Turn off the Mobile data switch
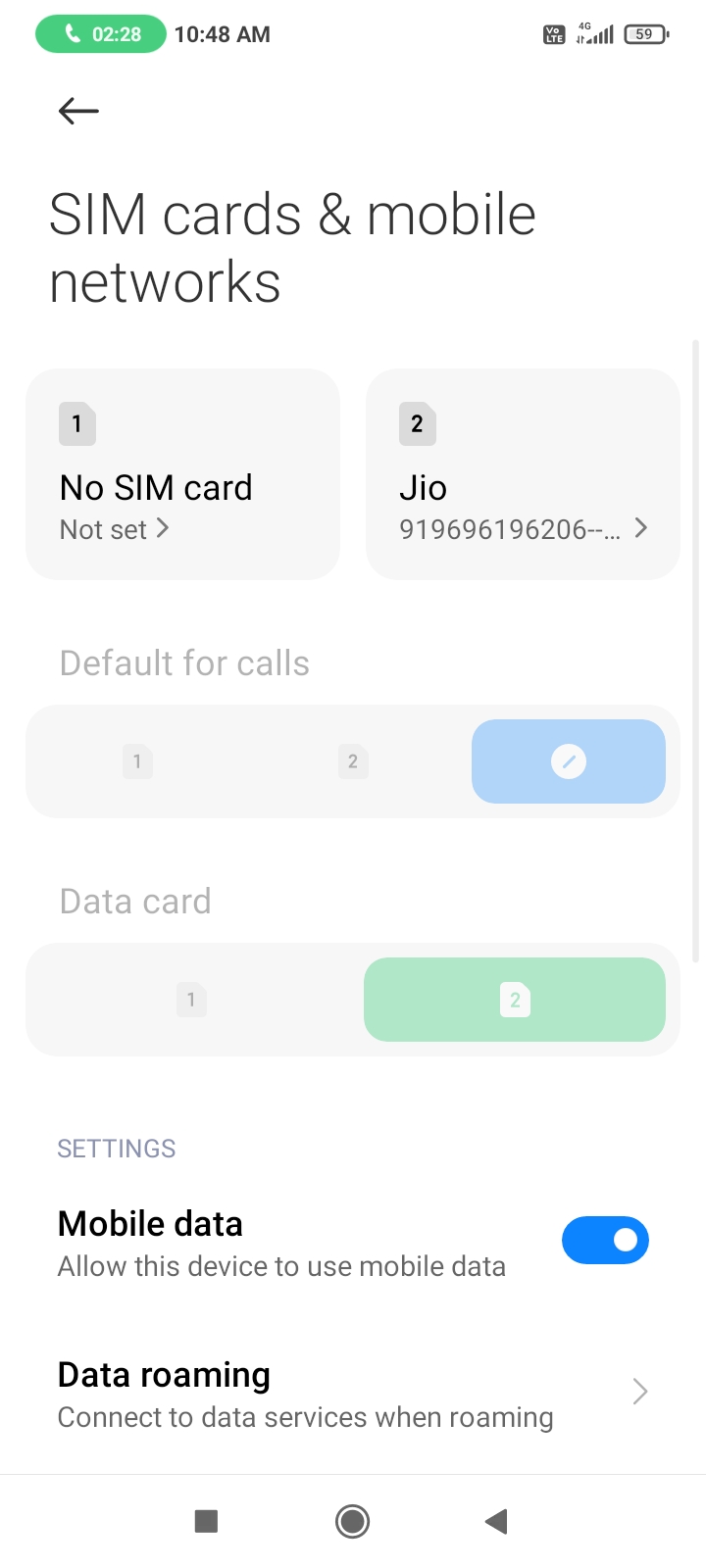 click(x=605, y=1241)
